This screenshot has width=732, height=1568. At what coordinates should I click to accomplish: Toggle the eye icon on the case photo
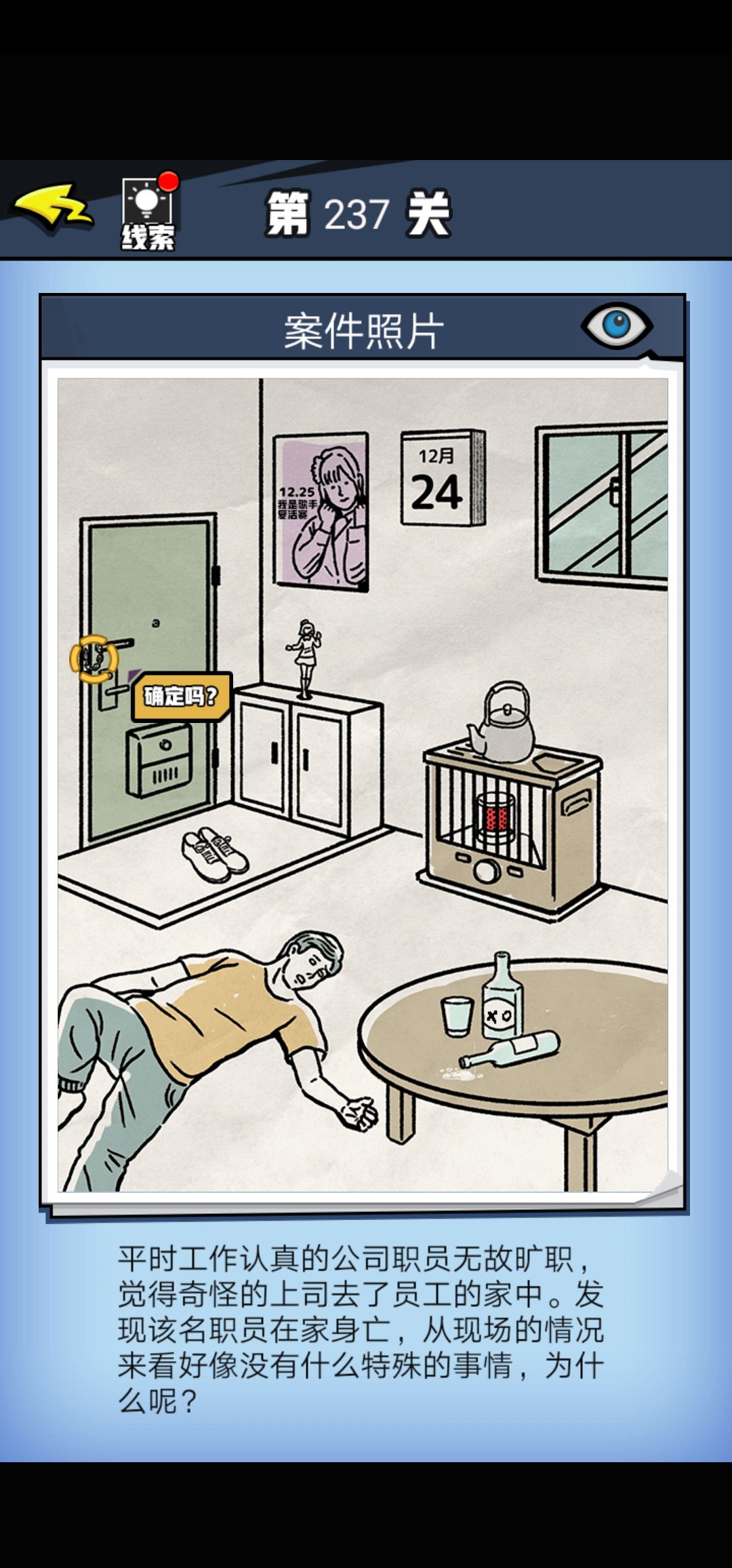(x=616, y=326)
